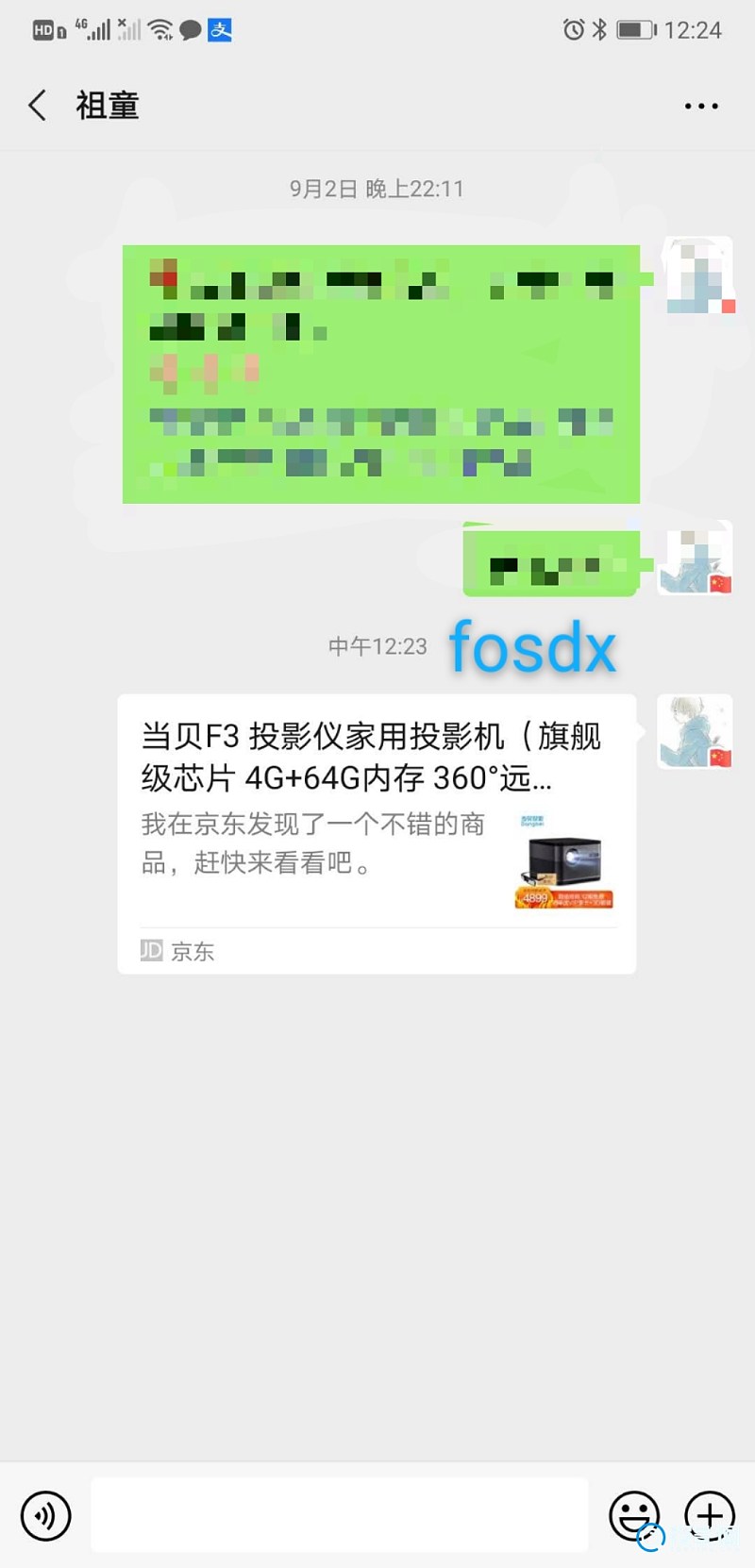This screenshot has height=1568, width=755.
Task: Switch to voice message input
Action: click(45, 1516)
